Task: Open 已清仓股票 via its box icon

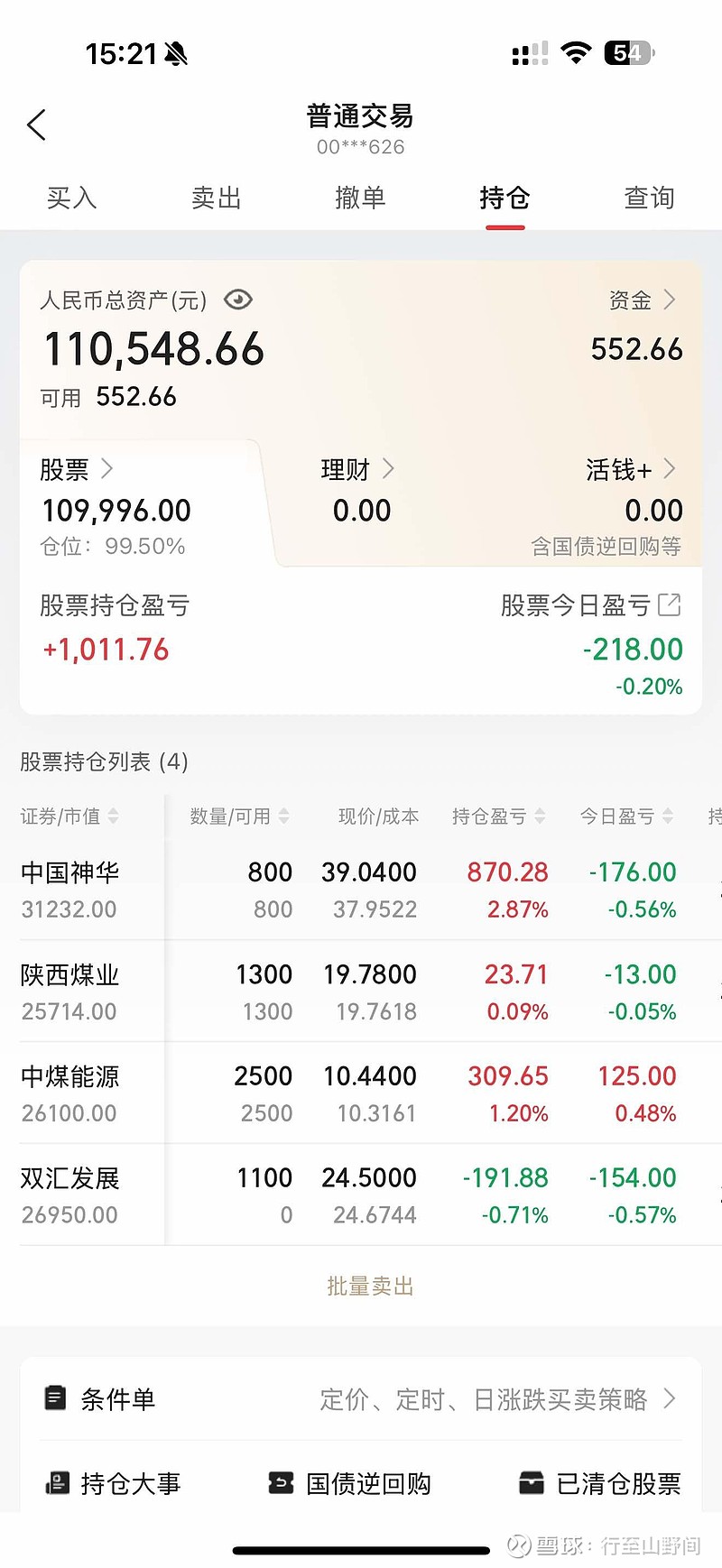Action: pos(531,1481)
